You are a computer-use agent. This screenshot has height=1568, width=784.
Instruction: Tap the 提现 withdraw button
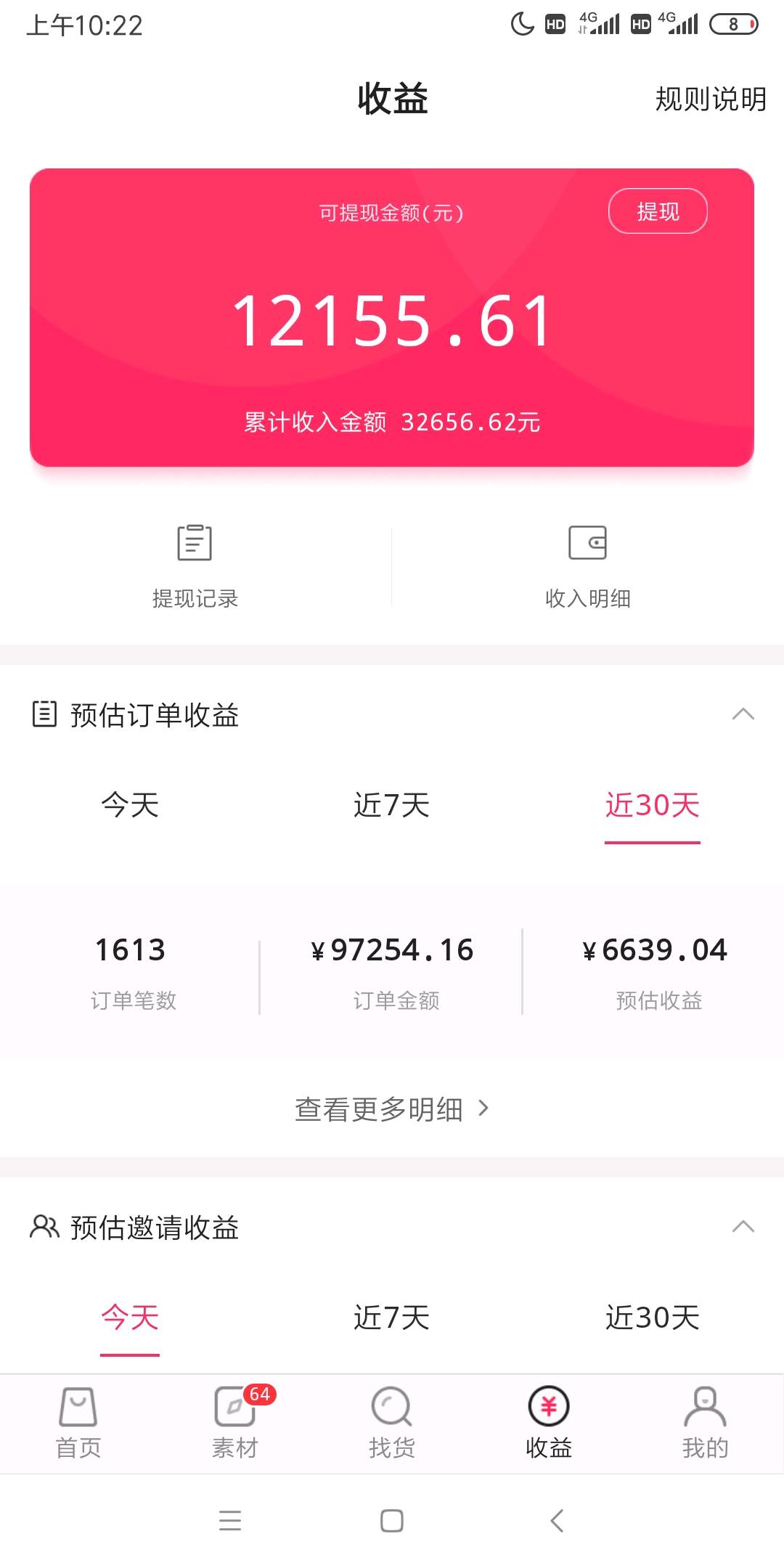pyautogui.click(x=658, y=211)
